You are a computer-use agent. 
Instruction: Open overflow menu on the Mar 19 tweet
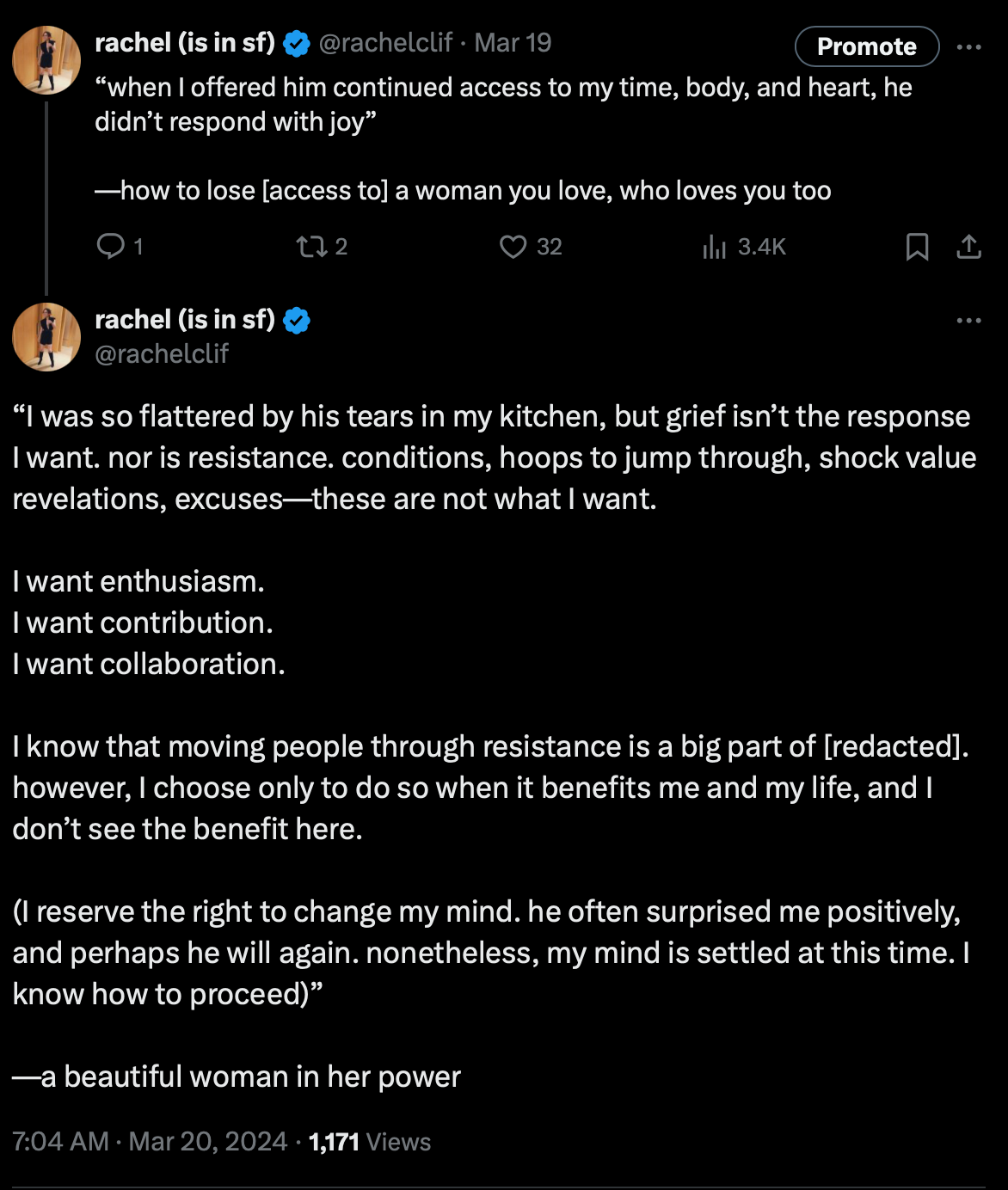click(x=969, y=46)
